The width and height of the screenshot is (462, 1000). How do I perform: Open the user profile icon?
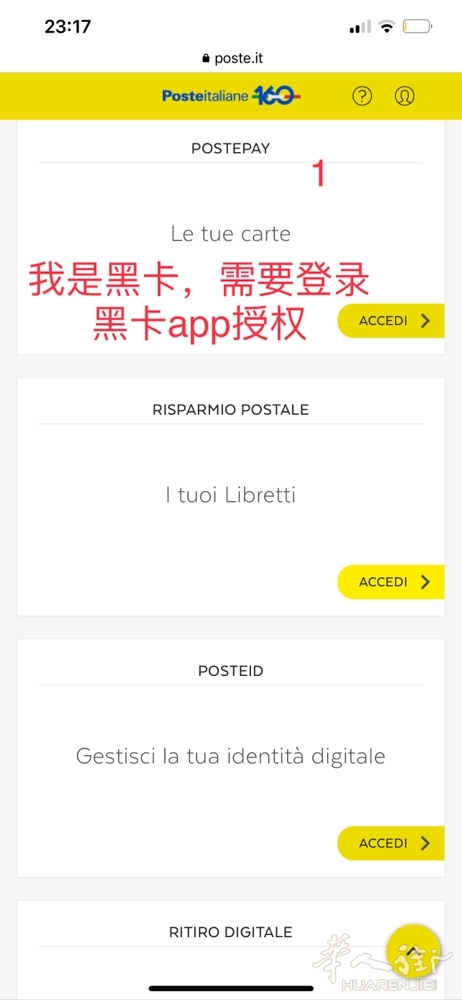[404, 96]
